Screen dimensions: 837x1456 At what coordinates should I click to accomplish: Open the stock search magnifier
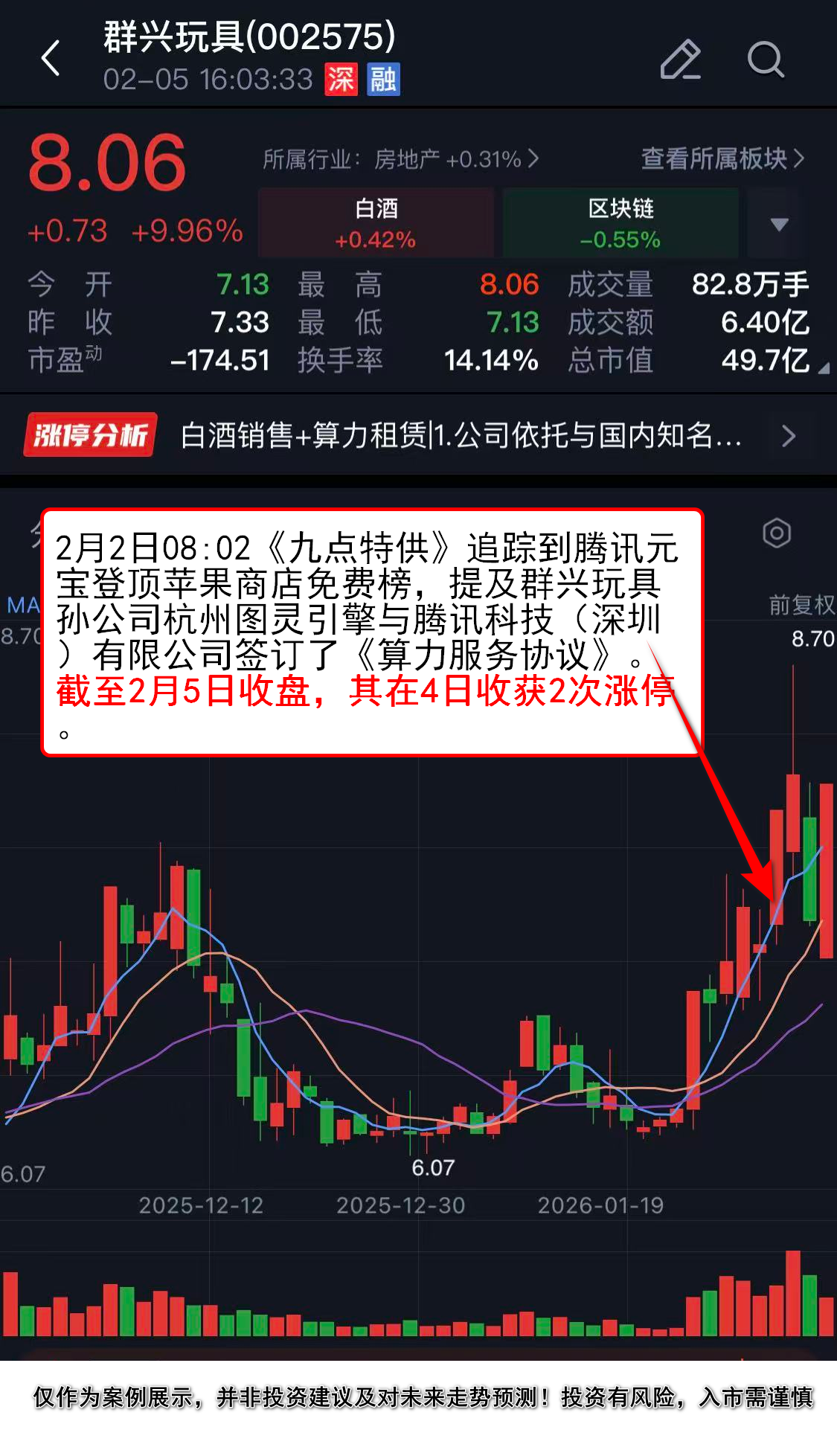point(765,60)
